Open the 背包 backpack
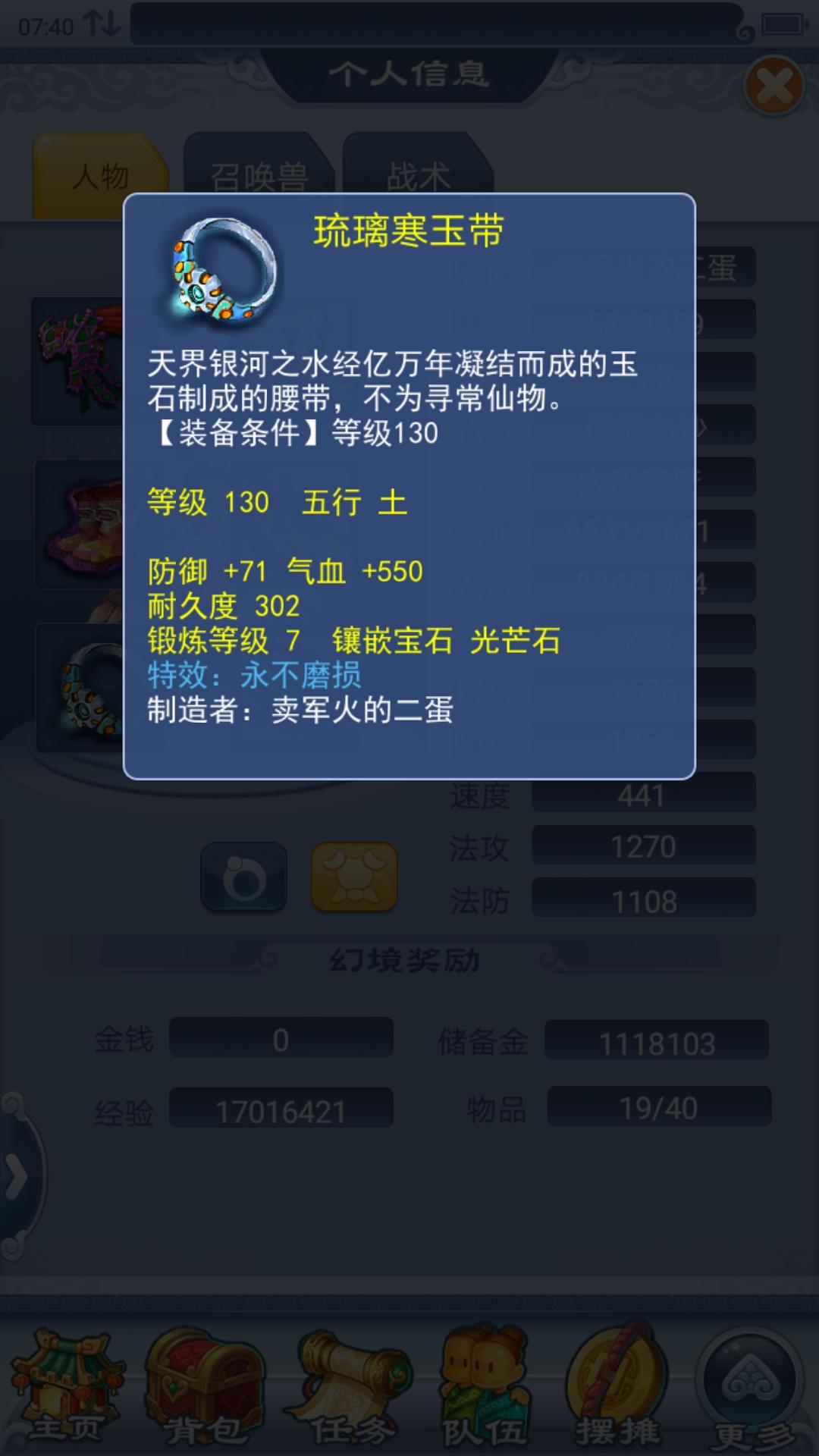 click(205, 1387)
